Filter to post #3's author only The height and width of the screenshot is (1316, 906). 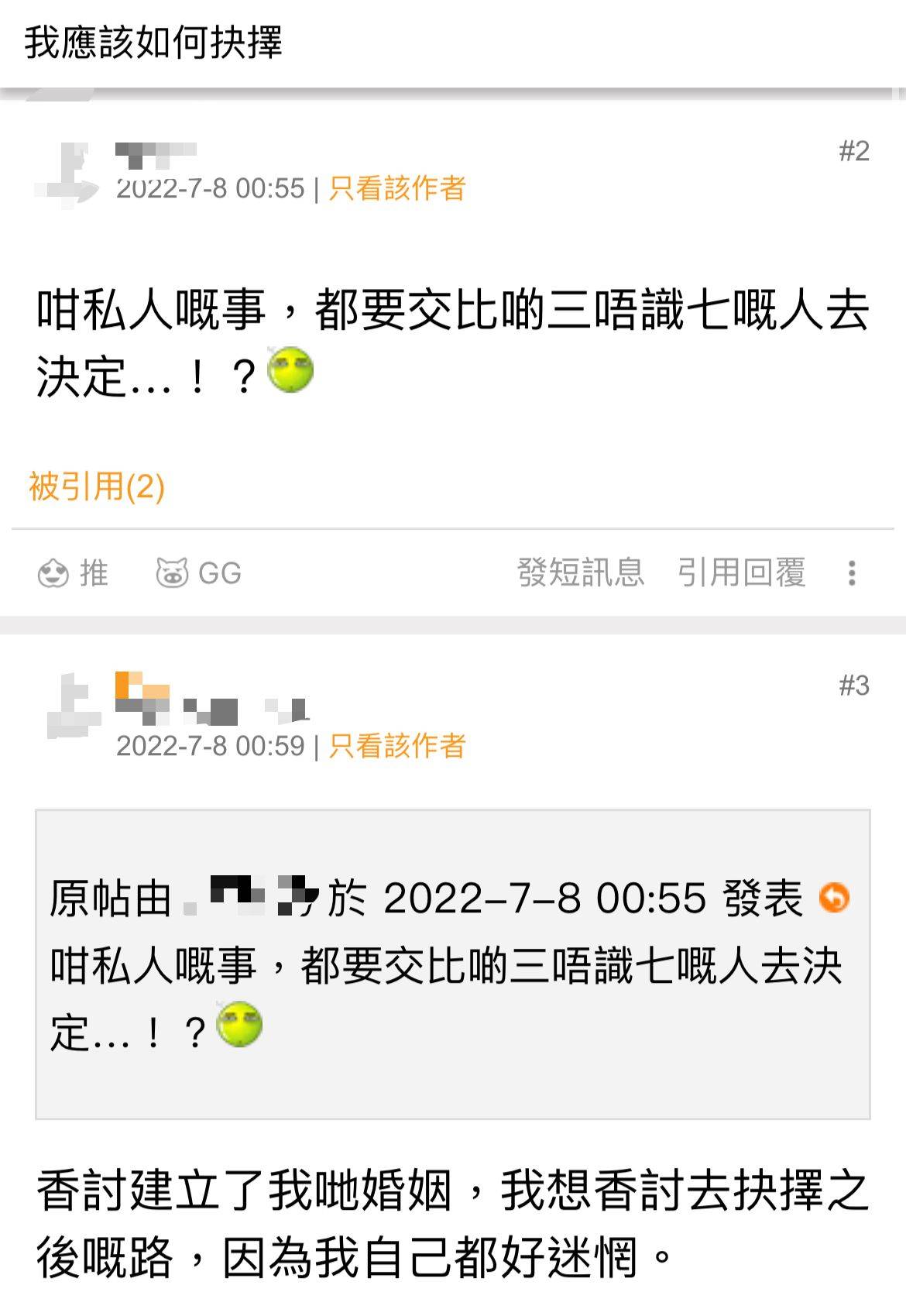tap(396, 746)
